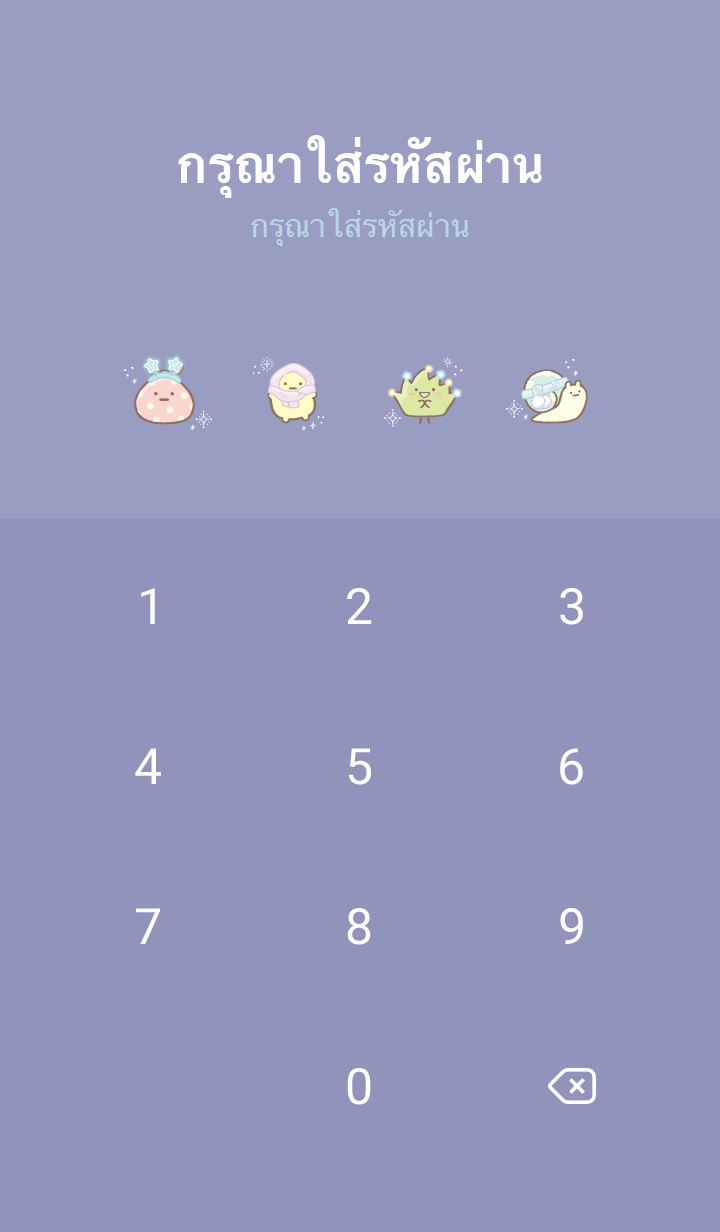This screenshot has height=1232, width=720.
Task: Hit the number 6 key
Action: point(571,767)
